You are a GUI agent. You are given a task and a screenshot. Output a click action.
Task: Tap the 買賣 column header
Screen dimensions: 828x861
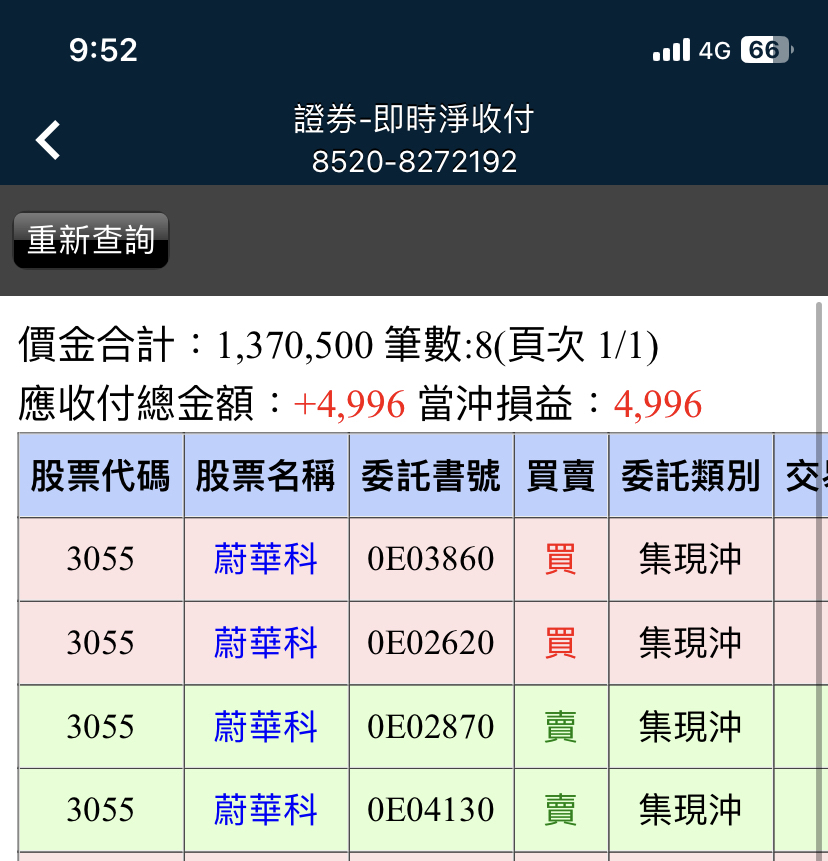pos(558,476)
